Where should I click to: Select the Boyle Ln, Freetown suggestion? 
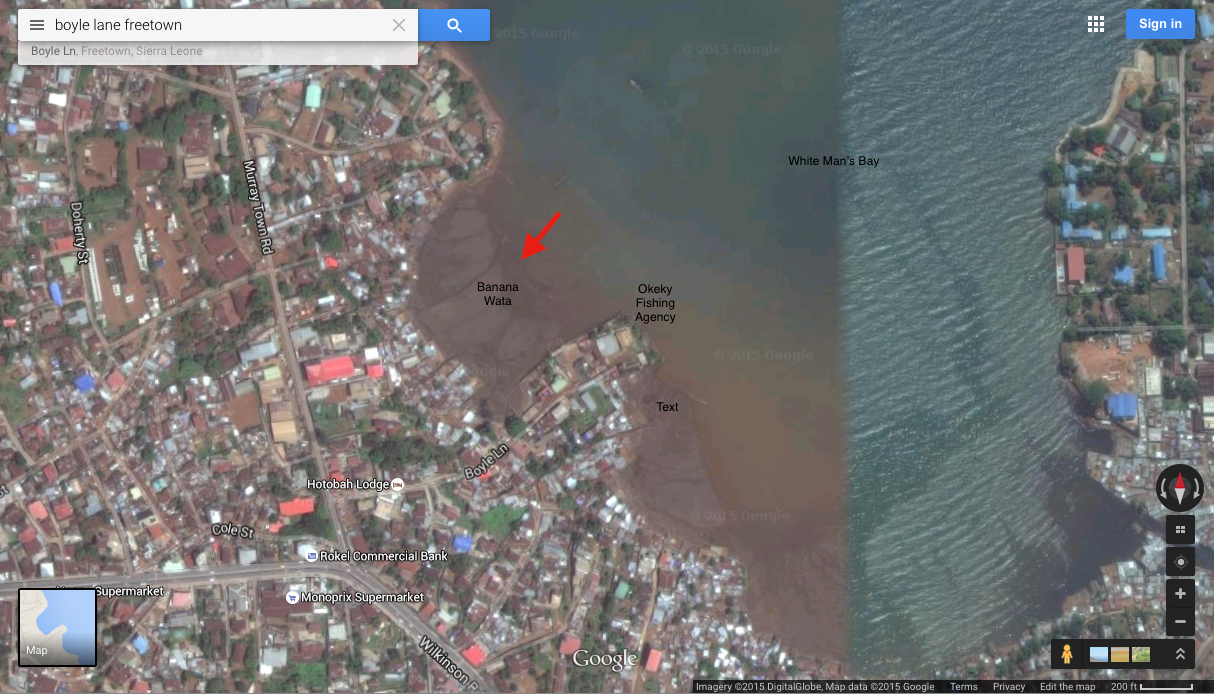click(117, 51)
